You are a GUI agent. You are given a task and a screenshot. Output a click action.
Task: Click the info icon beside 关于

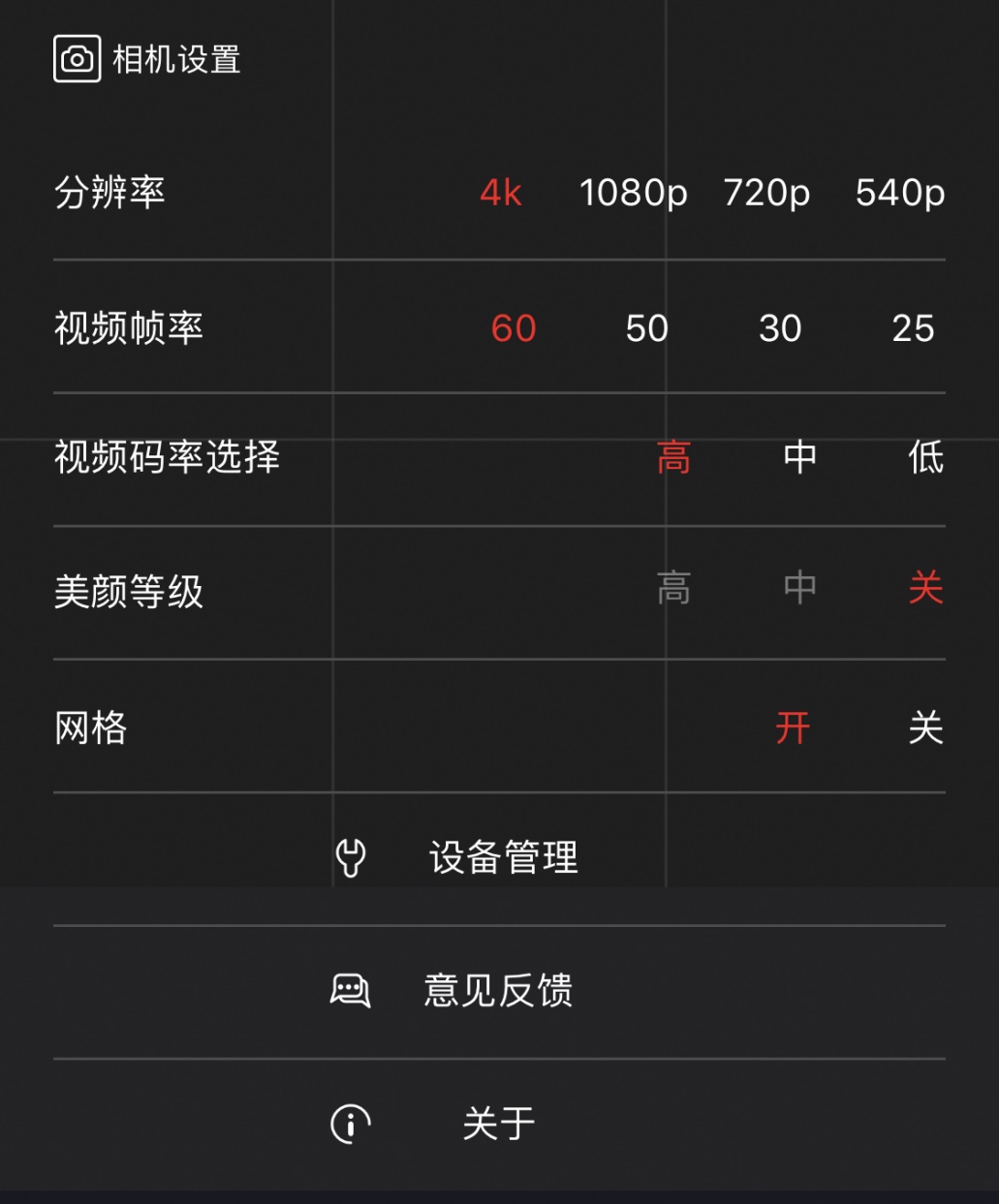351,1124
